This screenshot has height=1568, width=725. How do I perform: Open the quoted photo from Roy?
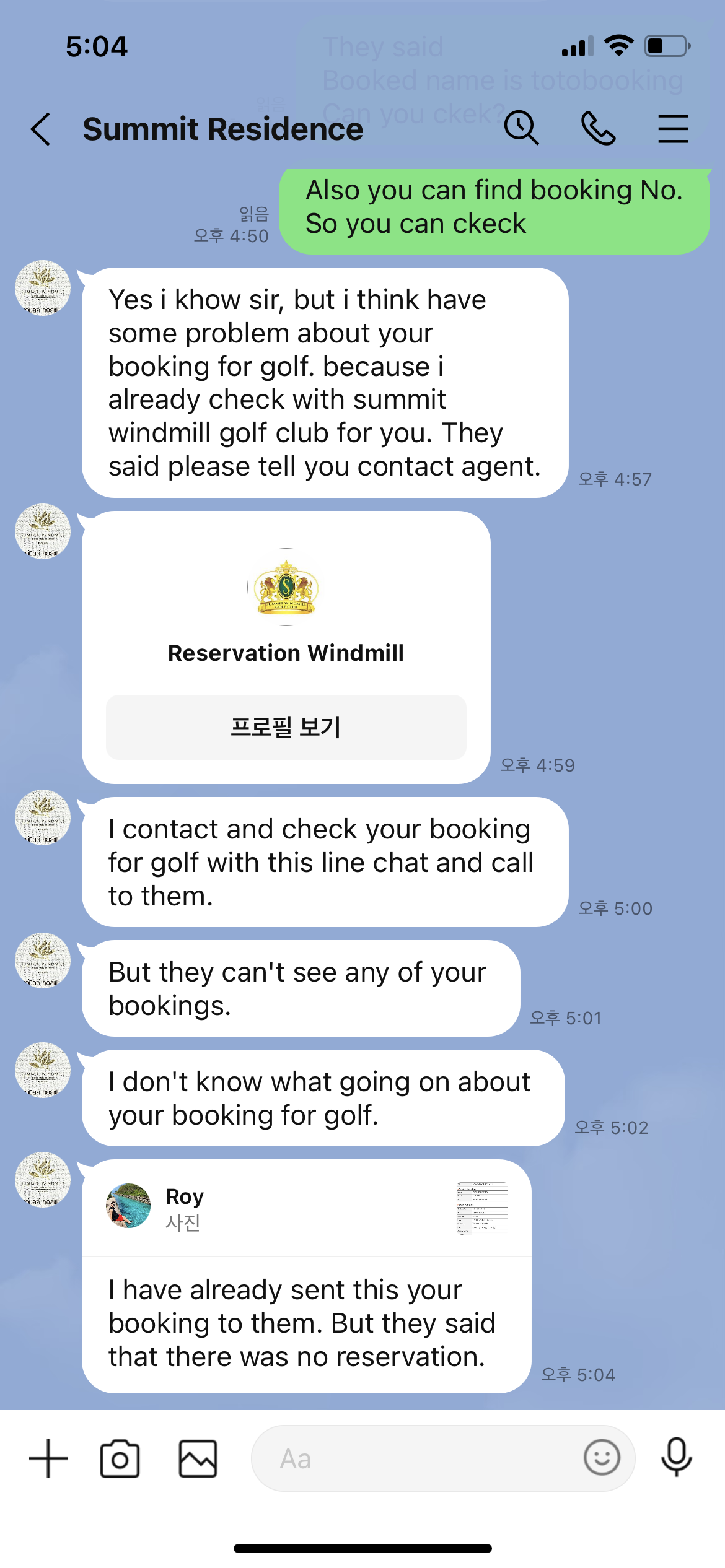(482, 1208)
